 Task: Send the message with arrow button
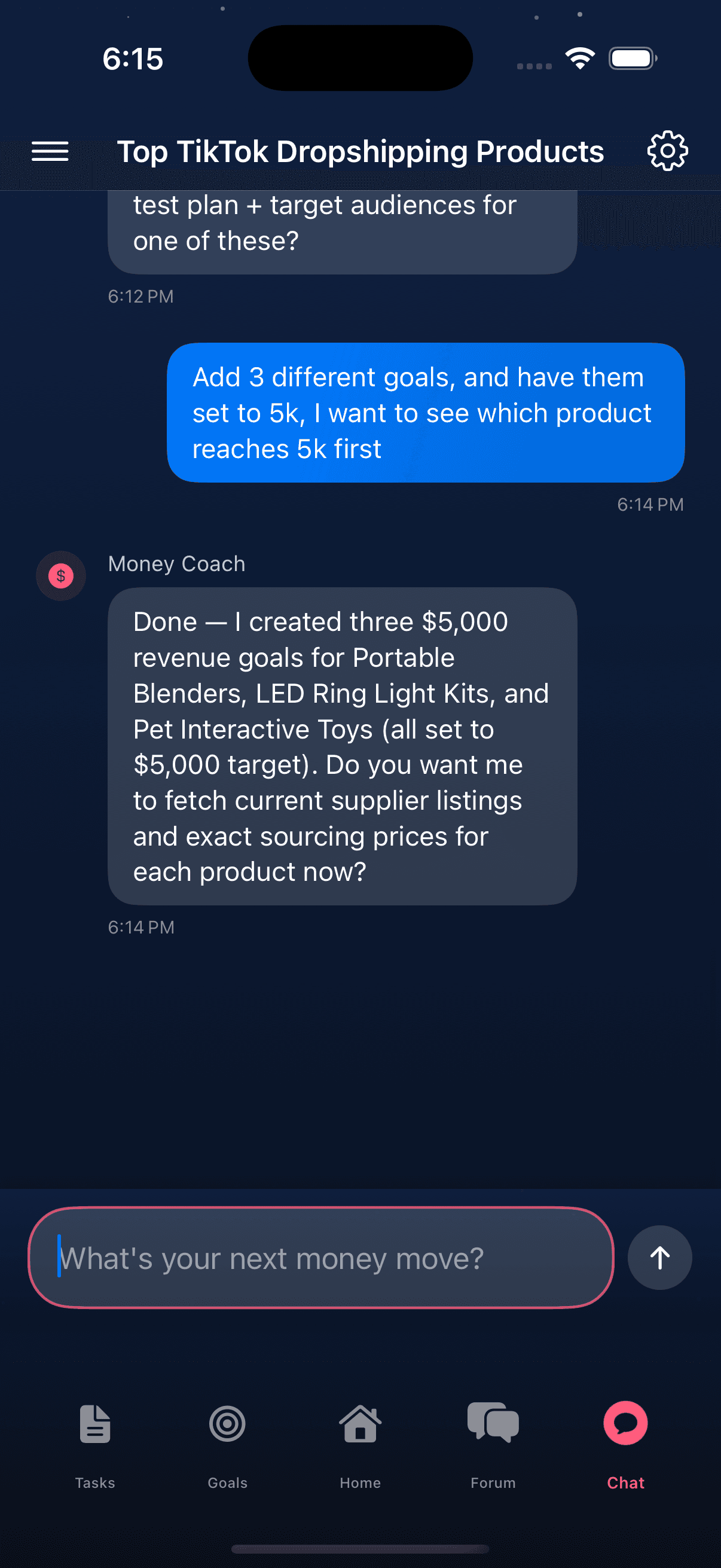(x=659, y=1258)
